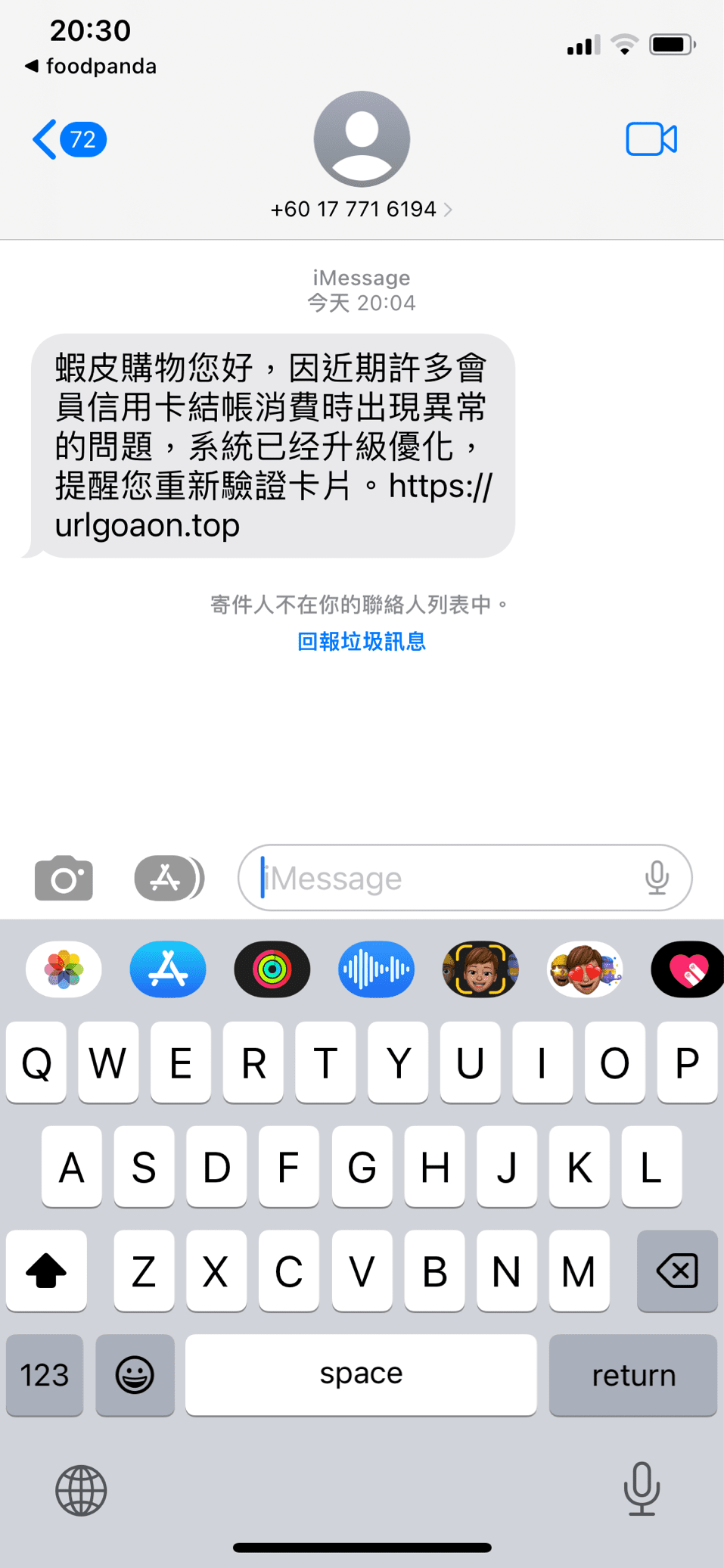Open the Memoji stickers app
The height and width of the screenshot is (1568, 724).
pos(585,969)
